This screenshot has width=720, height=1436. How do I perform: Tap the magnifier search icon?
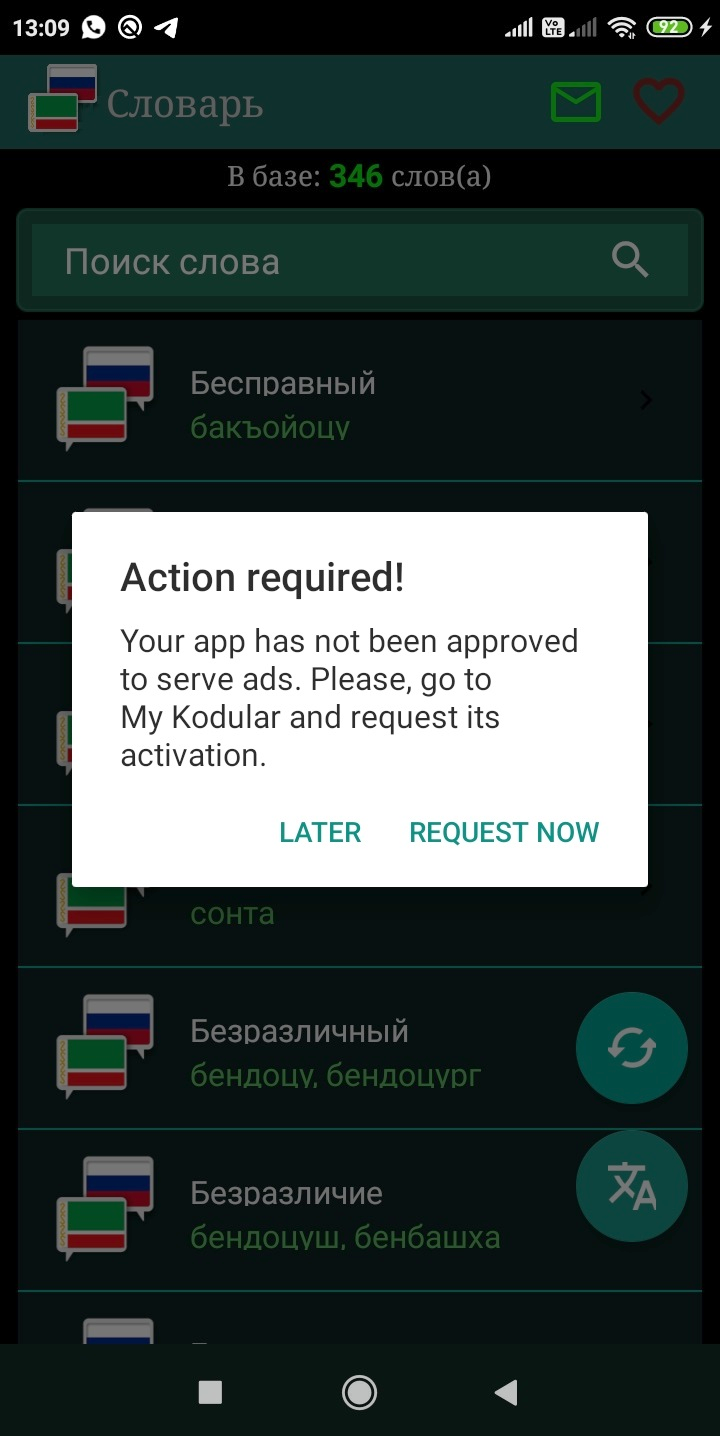tap(630, 261)
